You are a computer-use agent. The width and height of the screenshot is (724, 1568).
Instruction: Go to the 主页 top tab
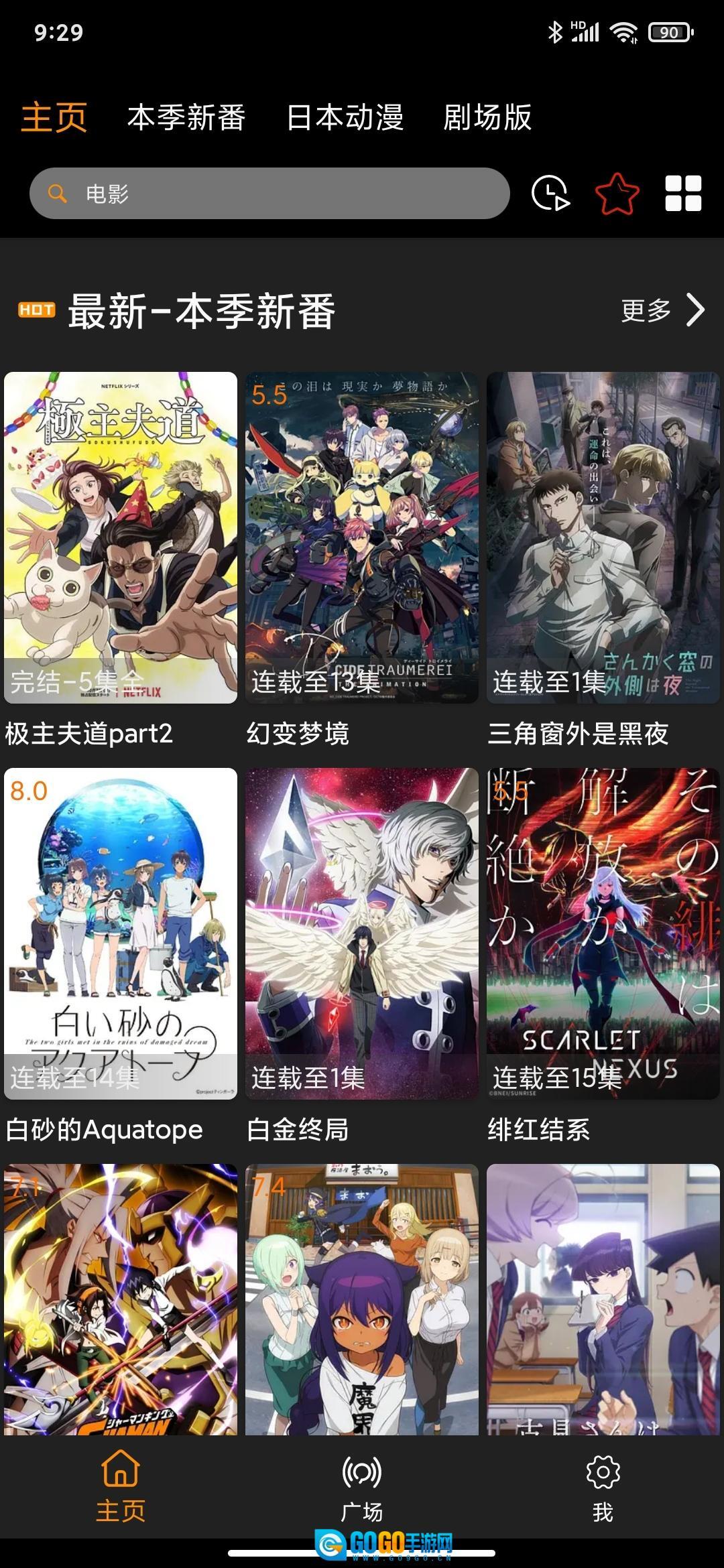tap(54, 117)
